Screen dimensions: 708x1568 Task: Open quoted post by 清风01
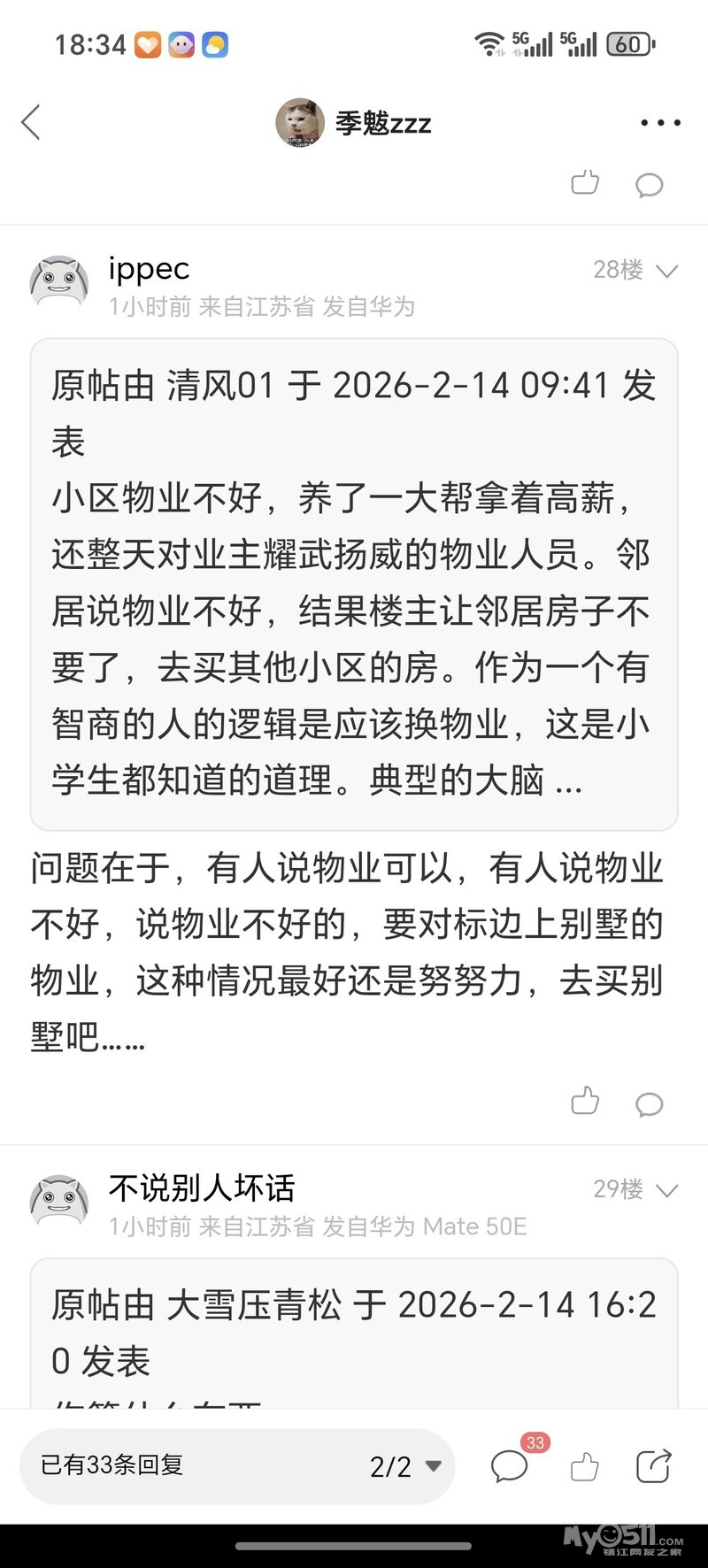(x=354, y=584)
